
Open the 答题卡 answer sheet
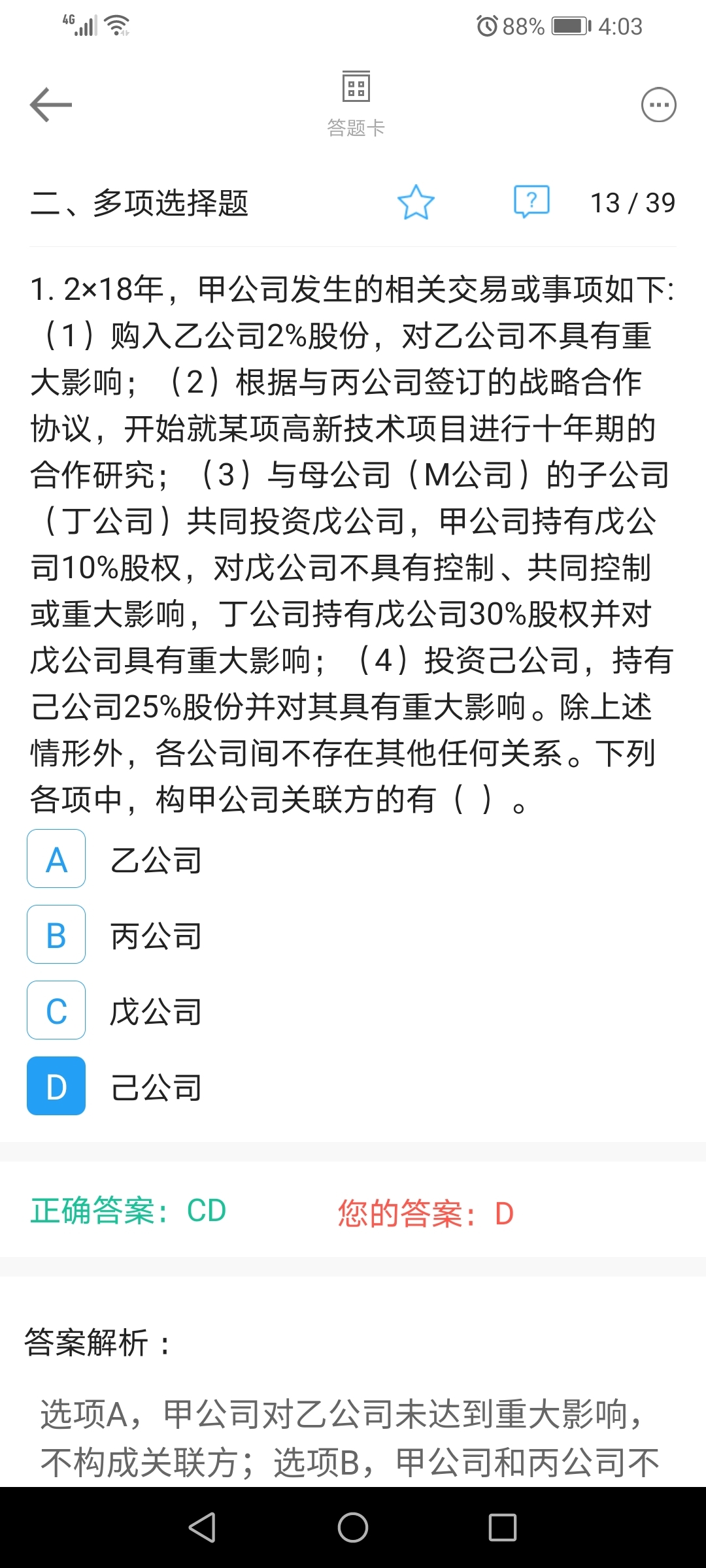(356, 105)
